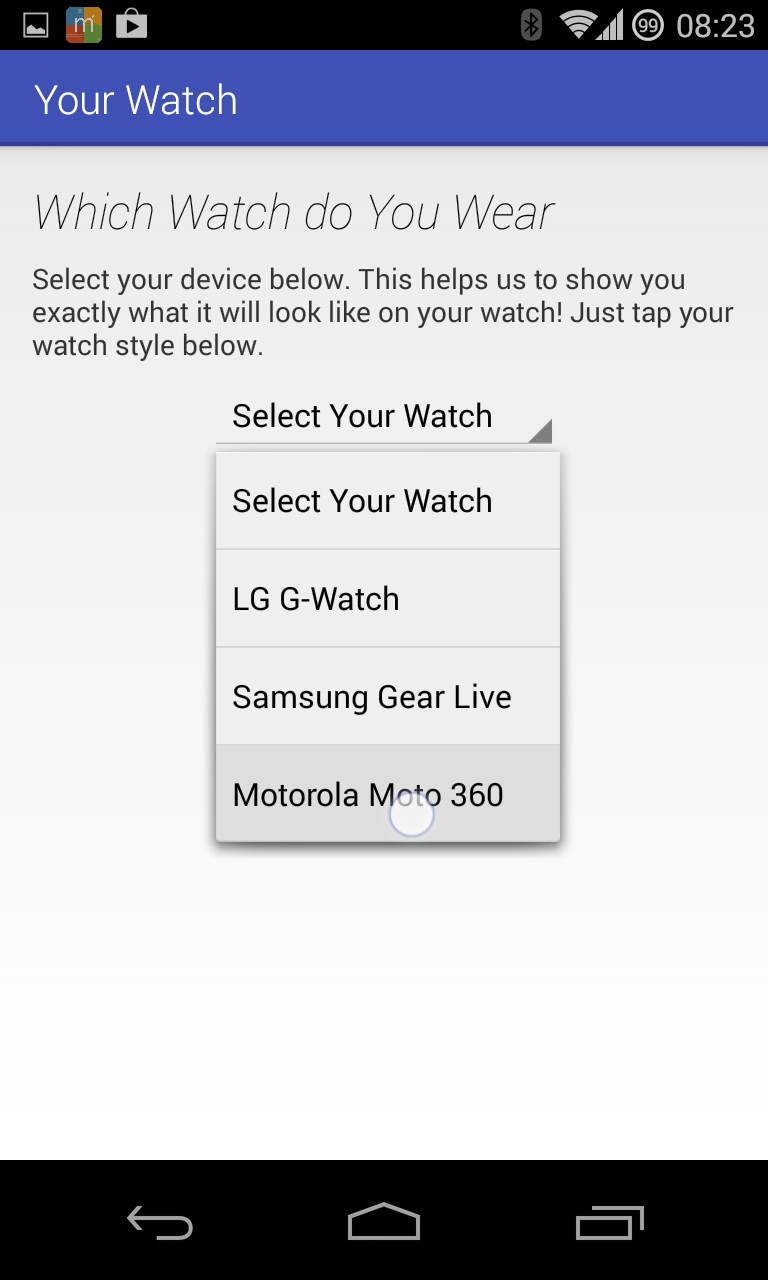
Task: Choose the LG G-Watch option
Action: (388, 598)
